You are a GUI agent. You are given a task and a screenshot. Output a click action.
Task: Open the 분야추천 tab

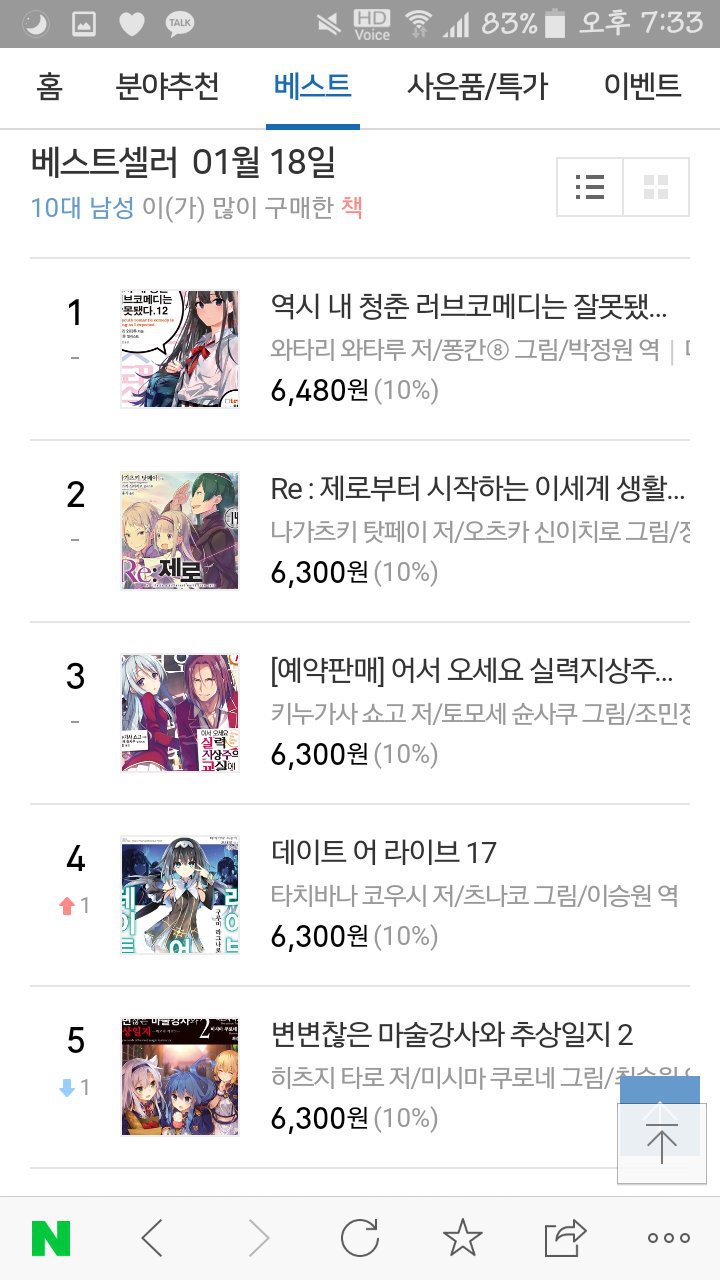pyautogui.click(x=168, y=88)
